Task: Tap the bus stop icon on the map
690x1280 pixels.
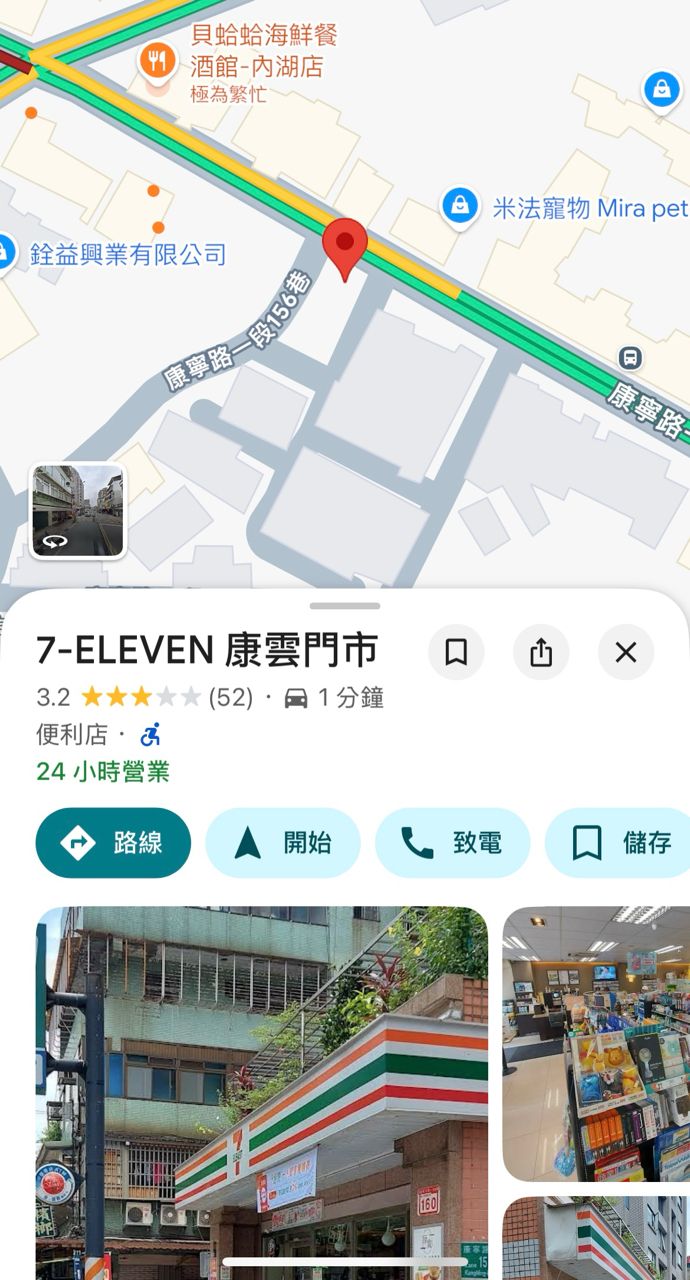Action: [x=630, y=357]
